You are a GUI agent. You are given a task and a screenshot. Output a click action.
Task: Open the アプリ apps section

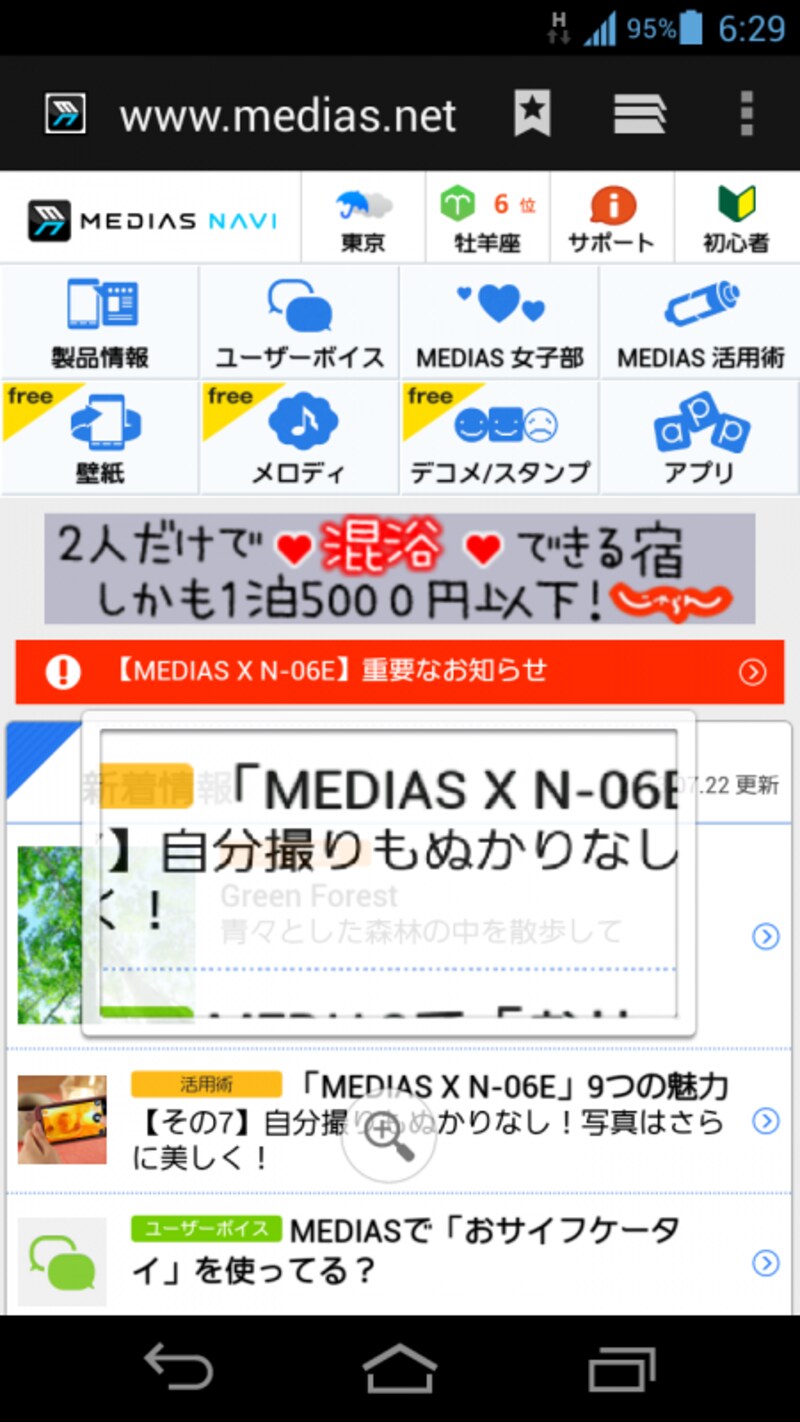click(699, 438)
